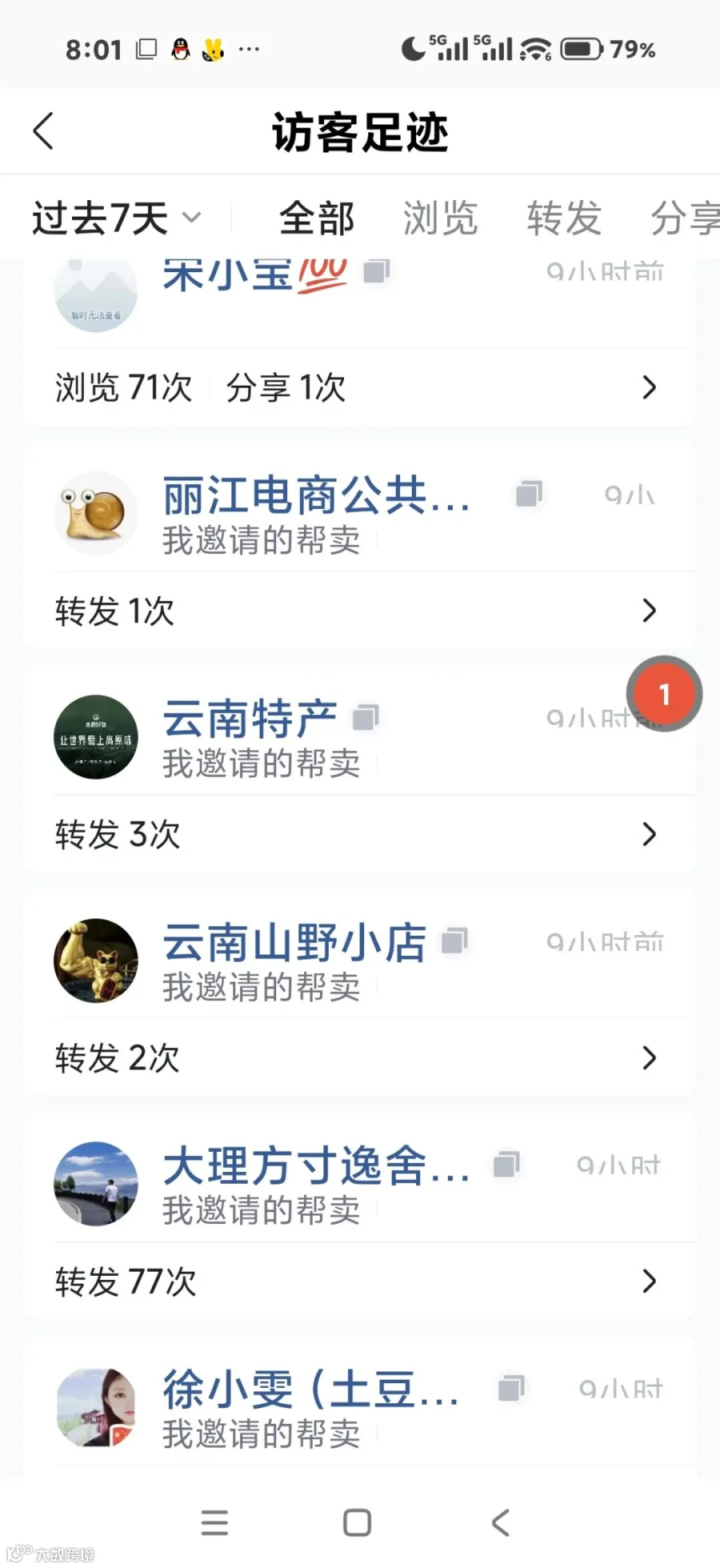The height and width of the screenshot is (1568, 720).
Task: Switch to the 转发 tab
Action: tap(564, 218)
